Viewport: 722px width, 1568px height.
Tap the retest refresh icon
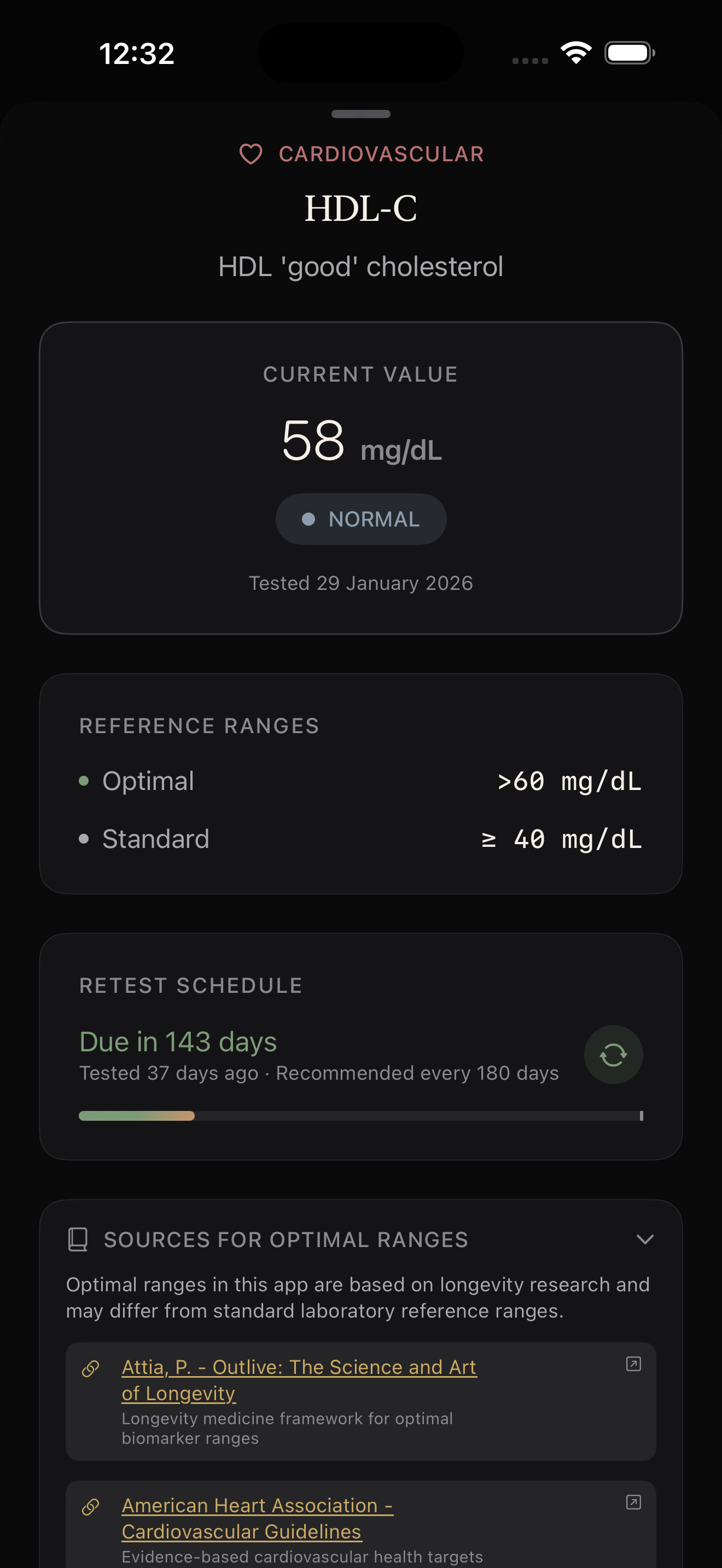pos(613,1055)
